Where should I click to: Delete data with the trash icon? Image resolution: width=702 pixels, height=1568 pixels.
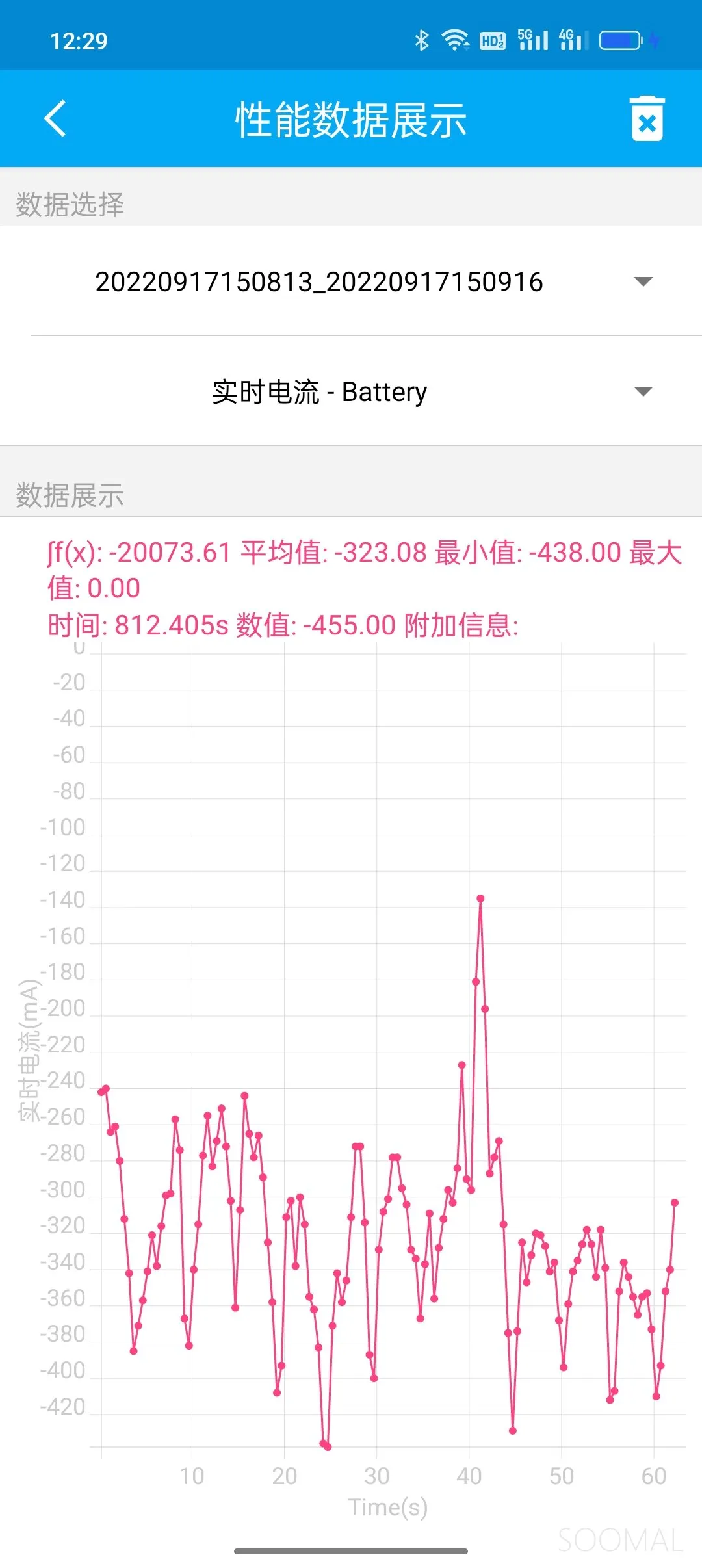pyautogui.click(x=647, y=118)
